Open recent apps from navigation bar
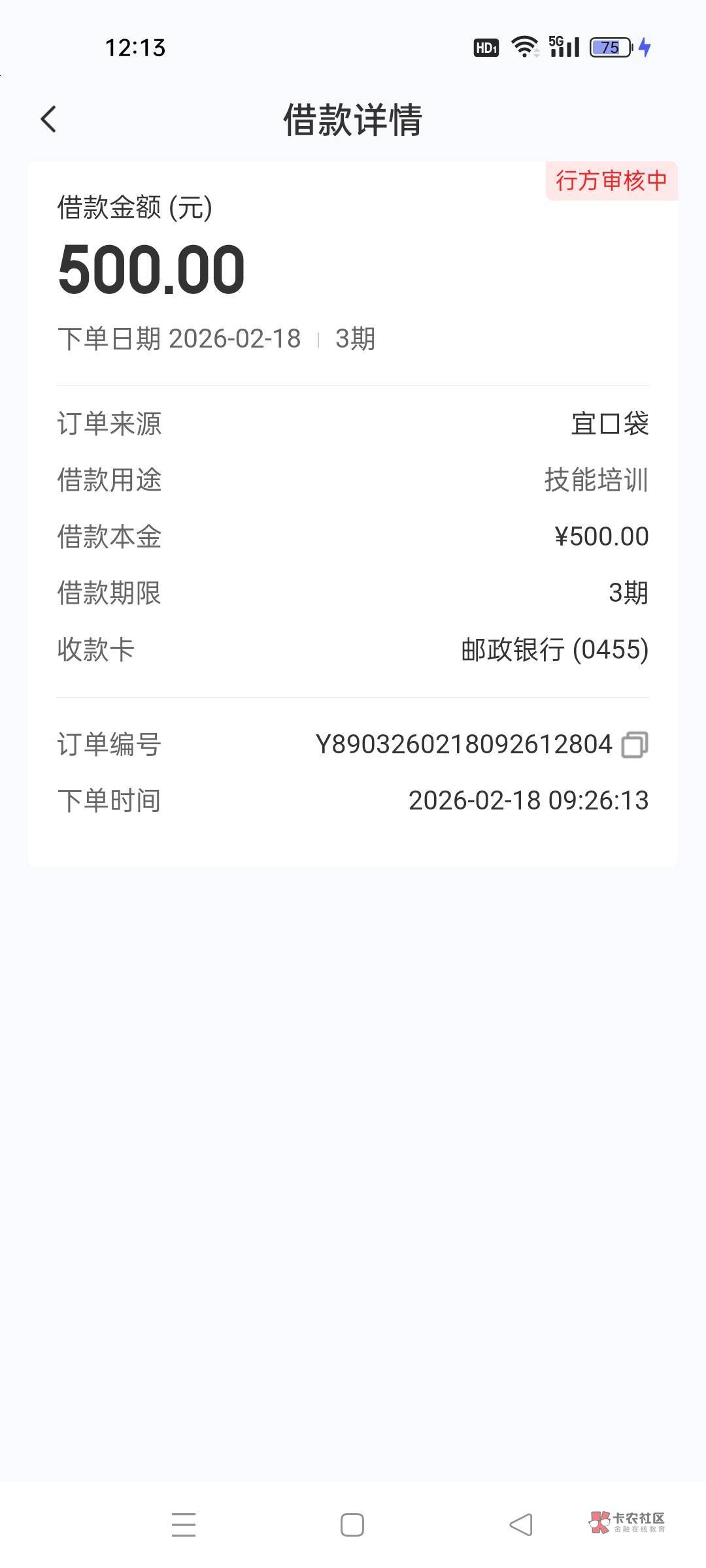This screenshot has width=706, height=1568. 184,1525
